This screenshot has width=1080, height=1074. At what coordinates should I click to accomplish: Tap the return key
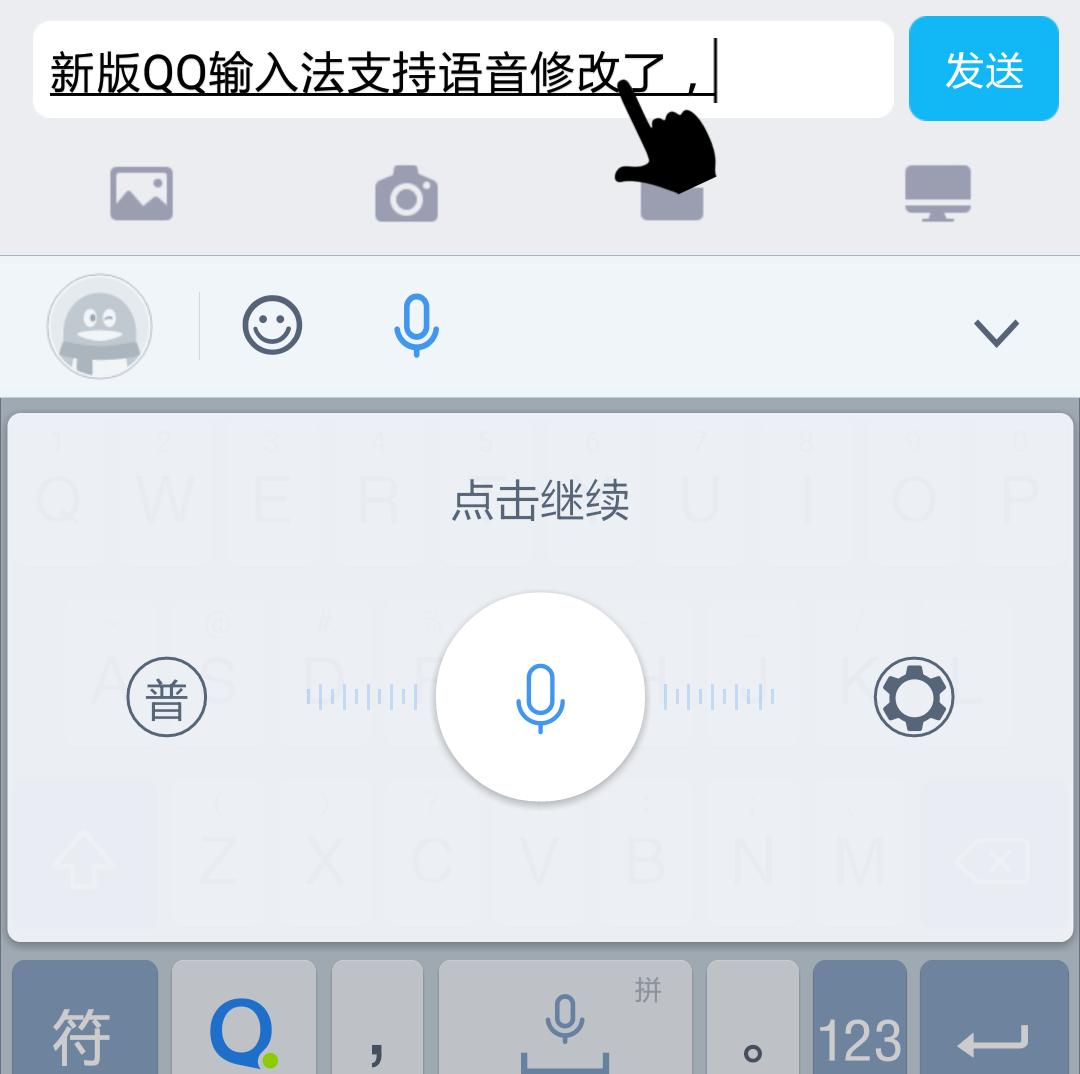993,1025
